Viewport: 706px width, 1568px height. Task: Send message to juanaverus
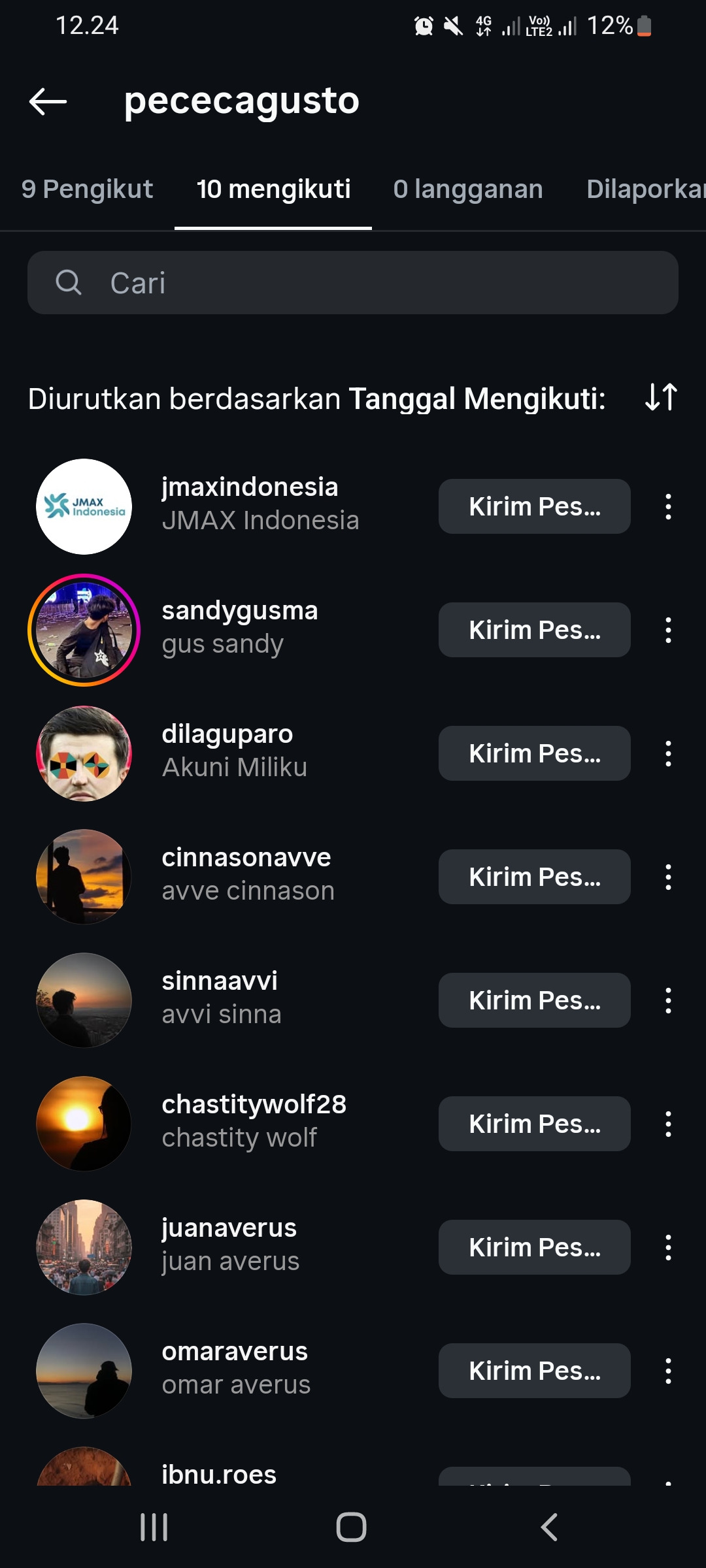pyautogui.click(x=534, y=1247)
